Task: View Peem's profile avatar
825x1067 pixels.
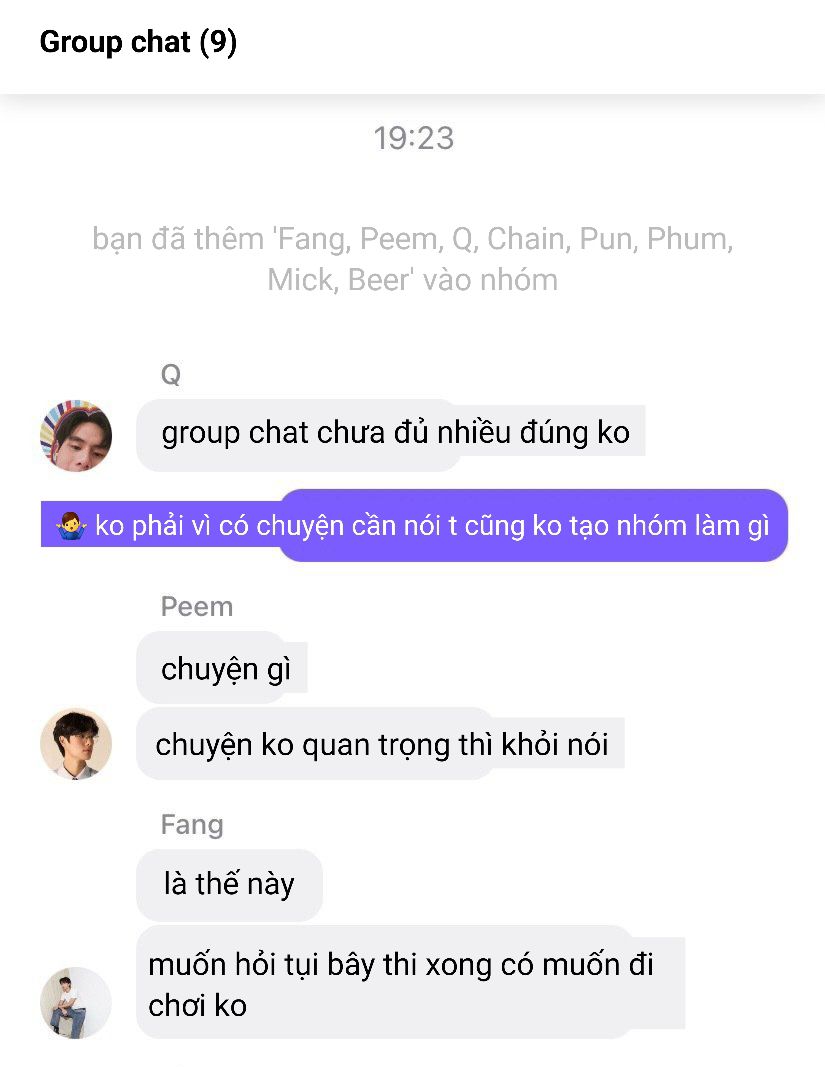Action: coord(76,743)
